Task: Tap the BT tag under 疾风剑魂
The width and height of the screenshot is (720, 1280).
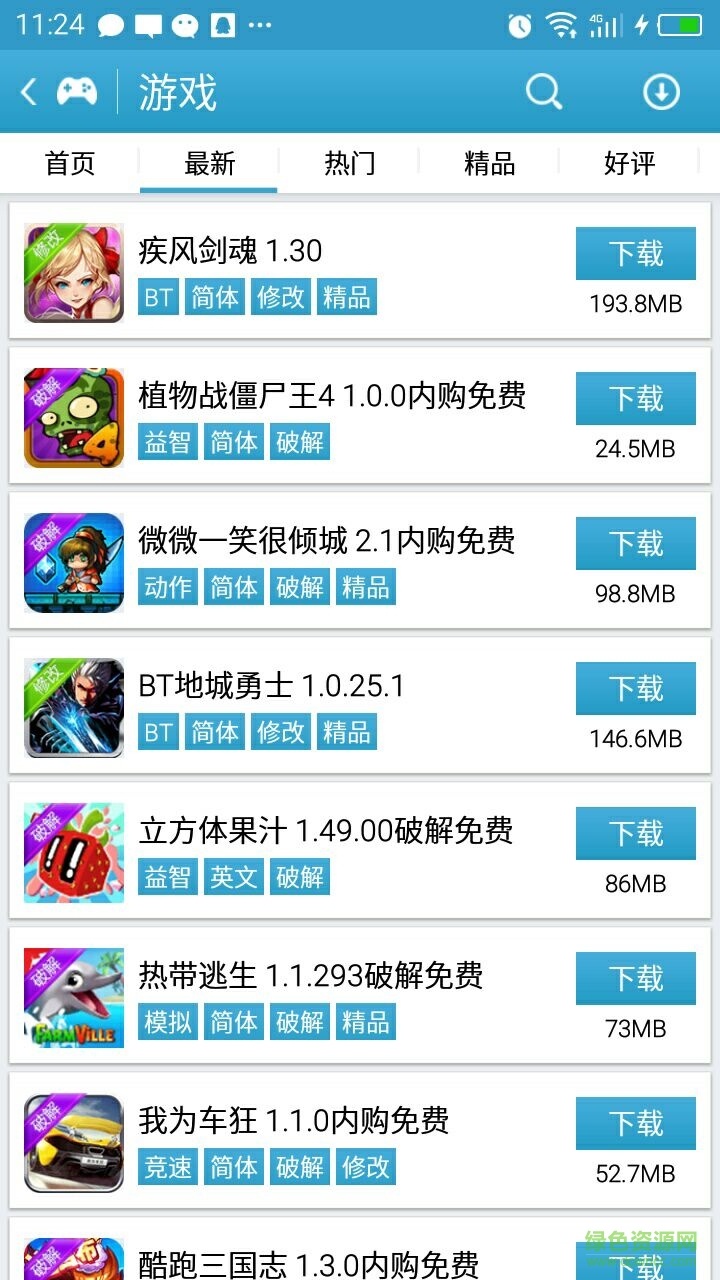Action: (157, 297)
